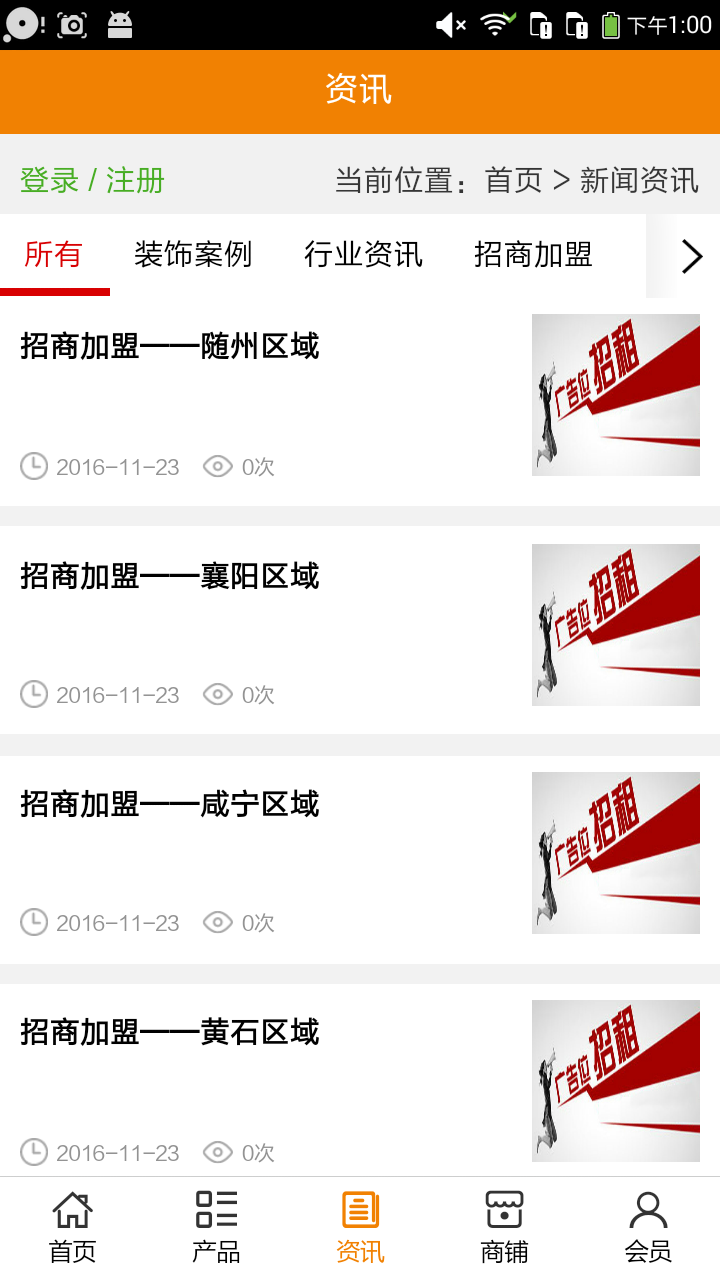Show more categories with the right arrow

[x=691, y=257]
